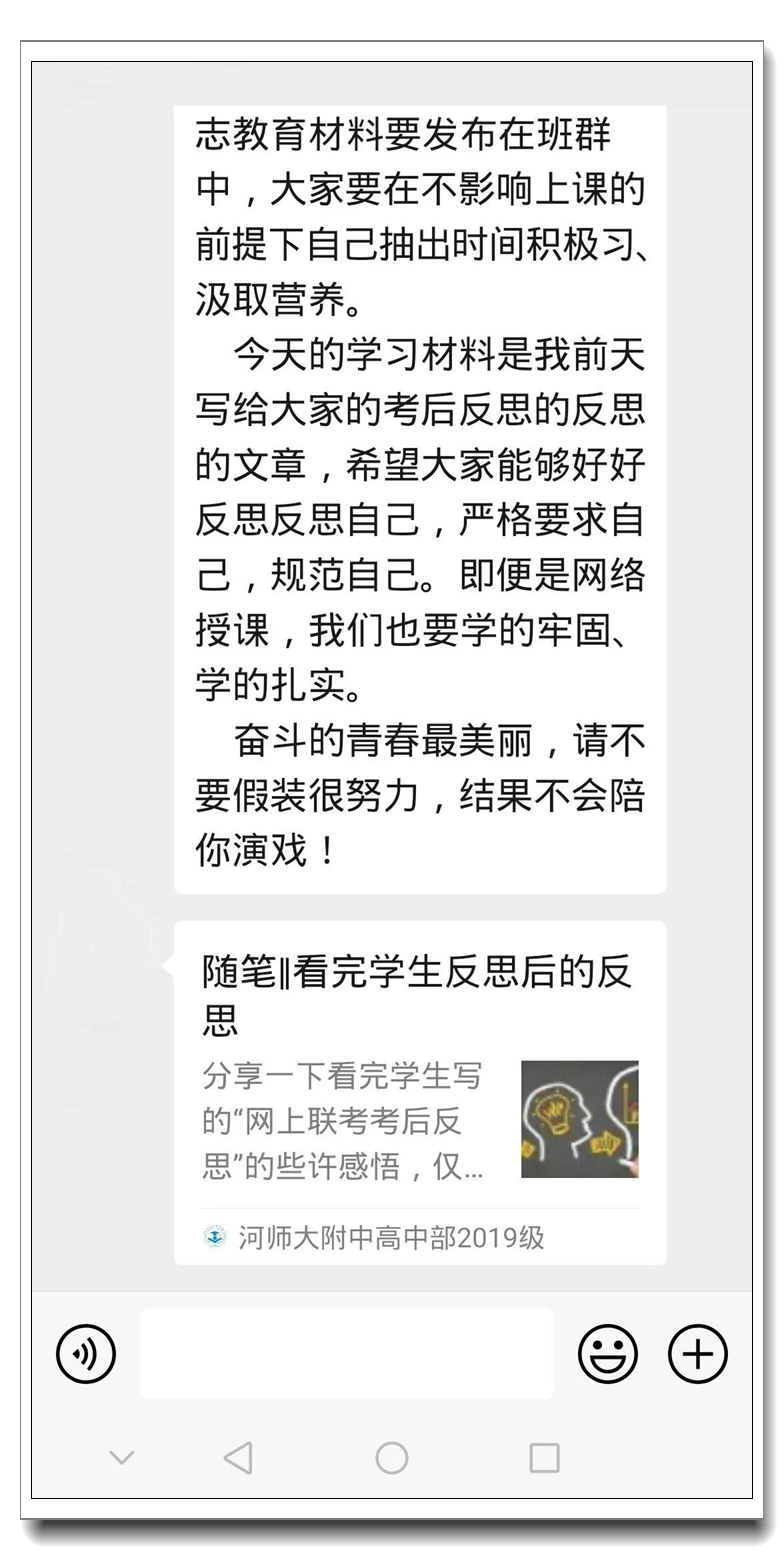Go to the home screen

391,1457
